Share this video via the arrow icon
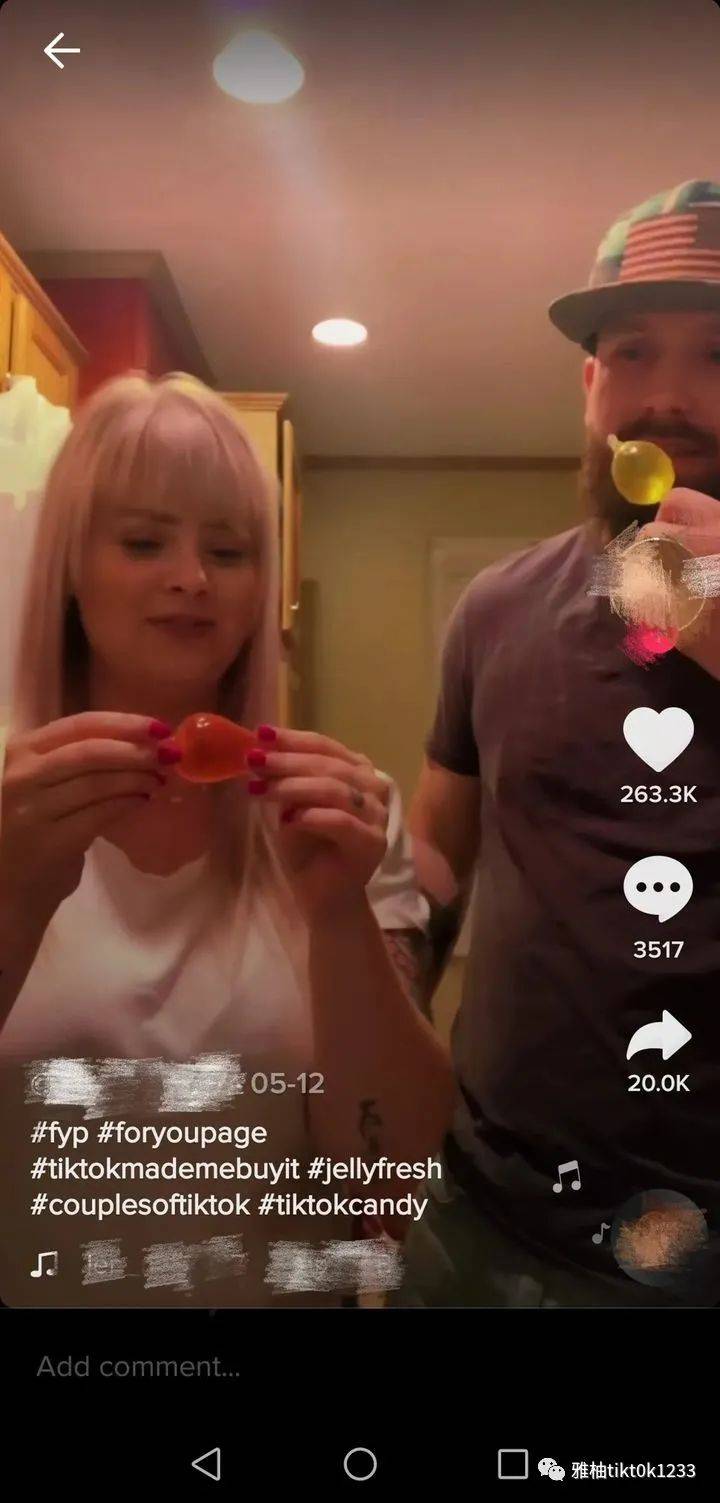 click(658, 1036)
